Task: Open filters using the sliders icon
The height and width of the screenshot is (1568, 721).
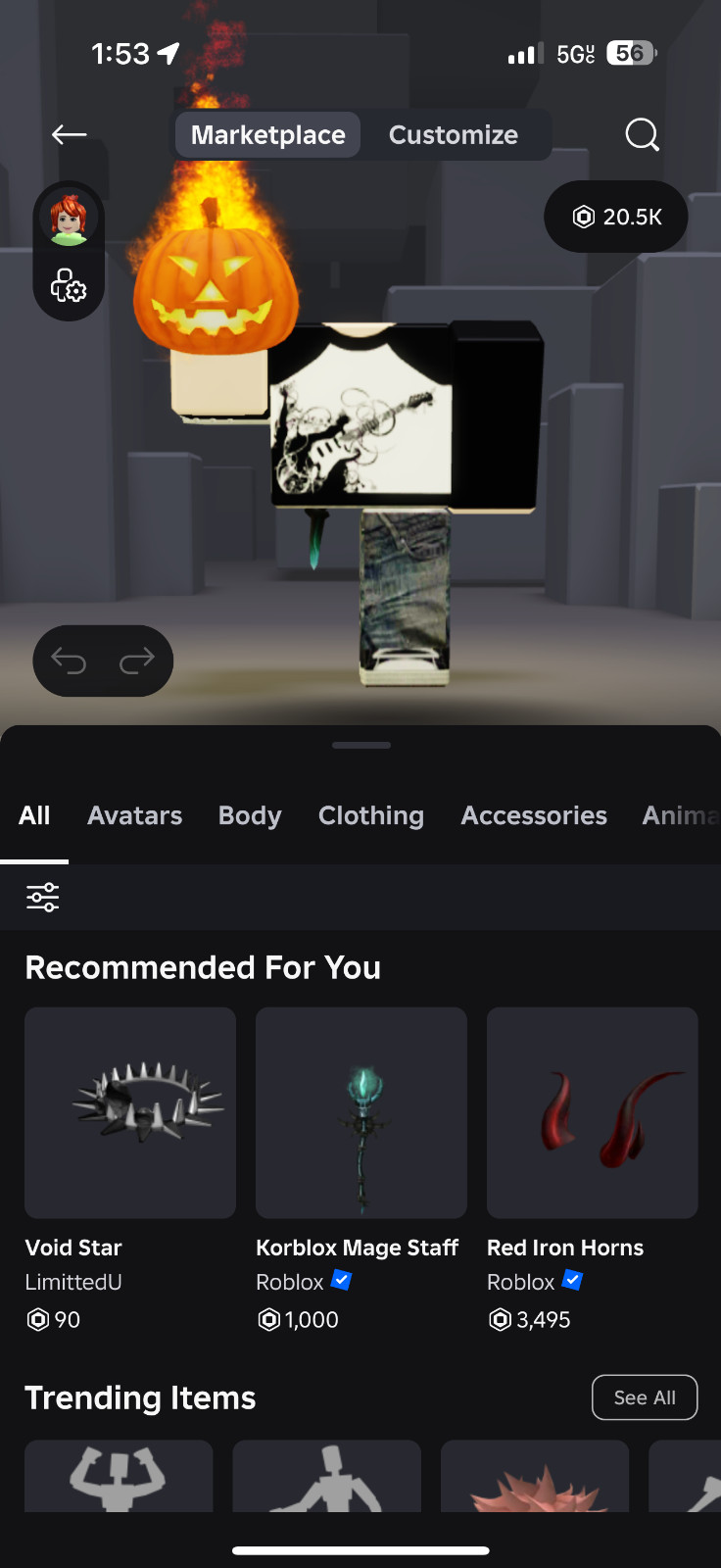Action: coord(43,896)
